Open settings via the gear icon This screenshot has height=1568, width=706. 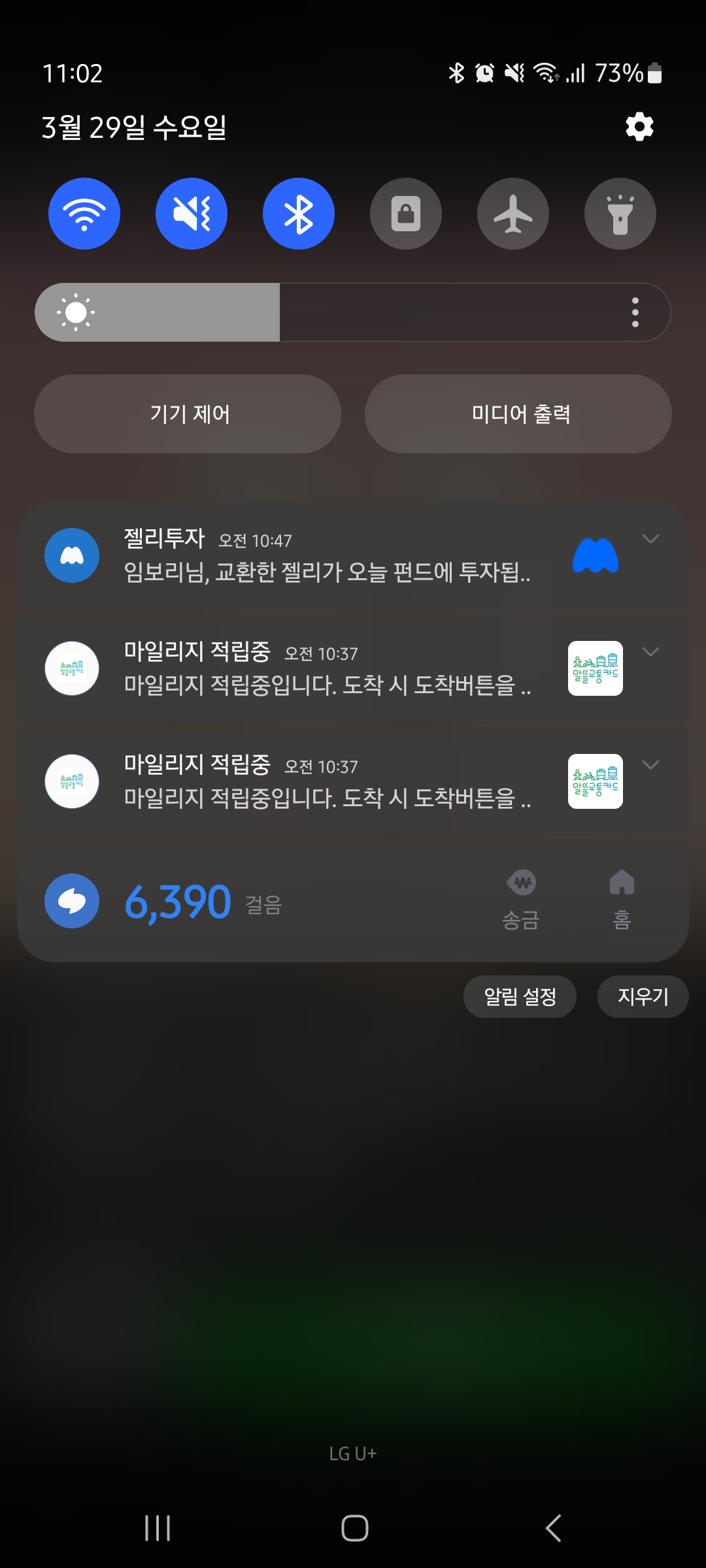(x=639, y=127)
